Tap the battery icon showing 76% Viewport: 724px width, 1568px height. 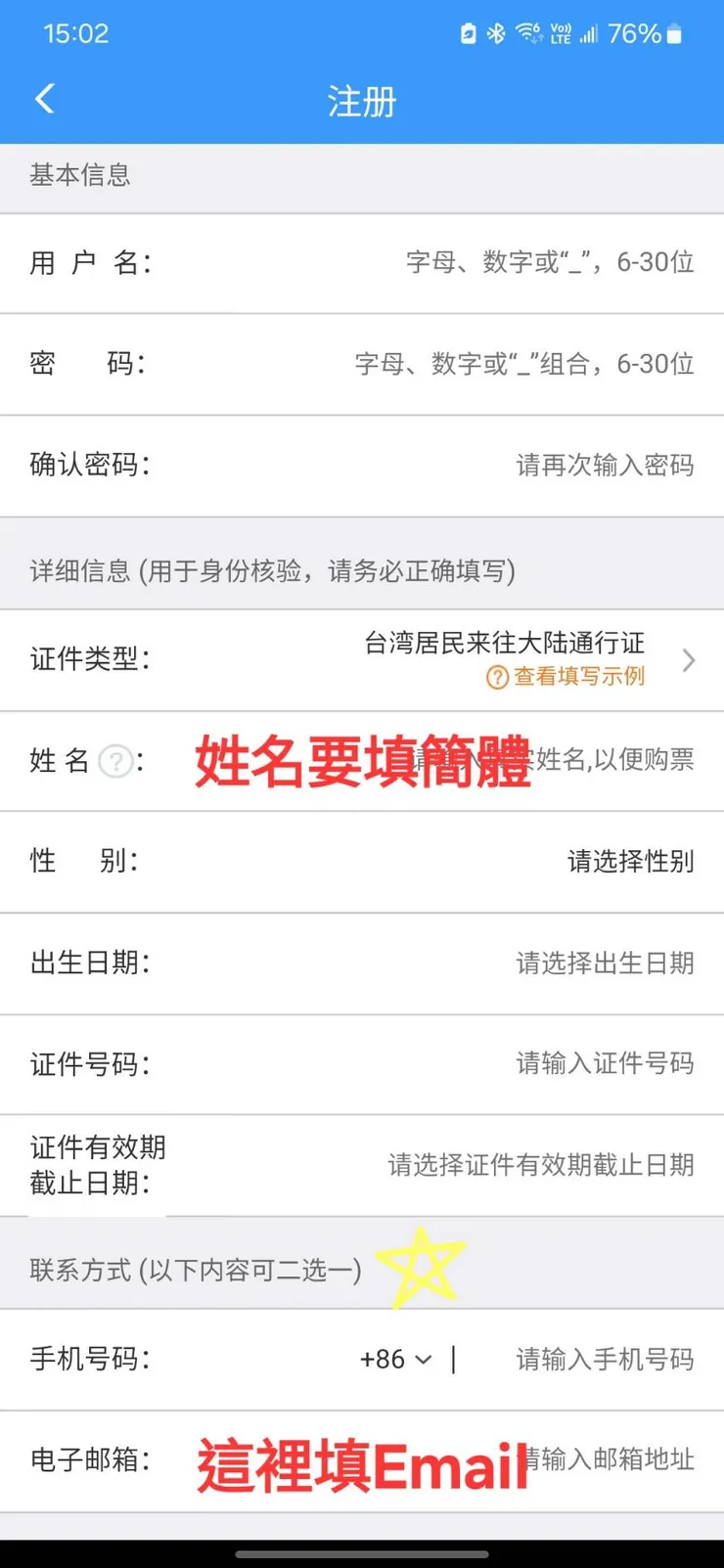coord(673,34)
